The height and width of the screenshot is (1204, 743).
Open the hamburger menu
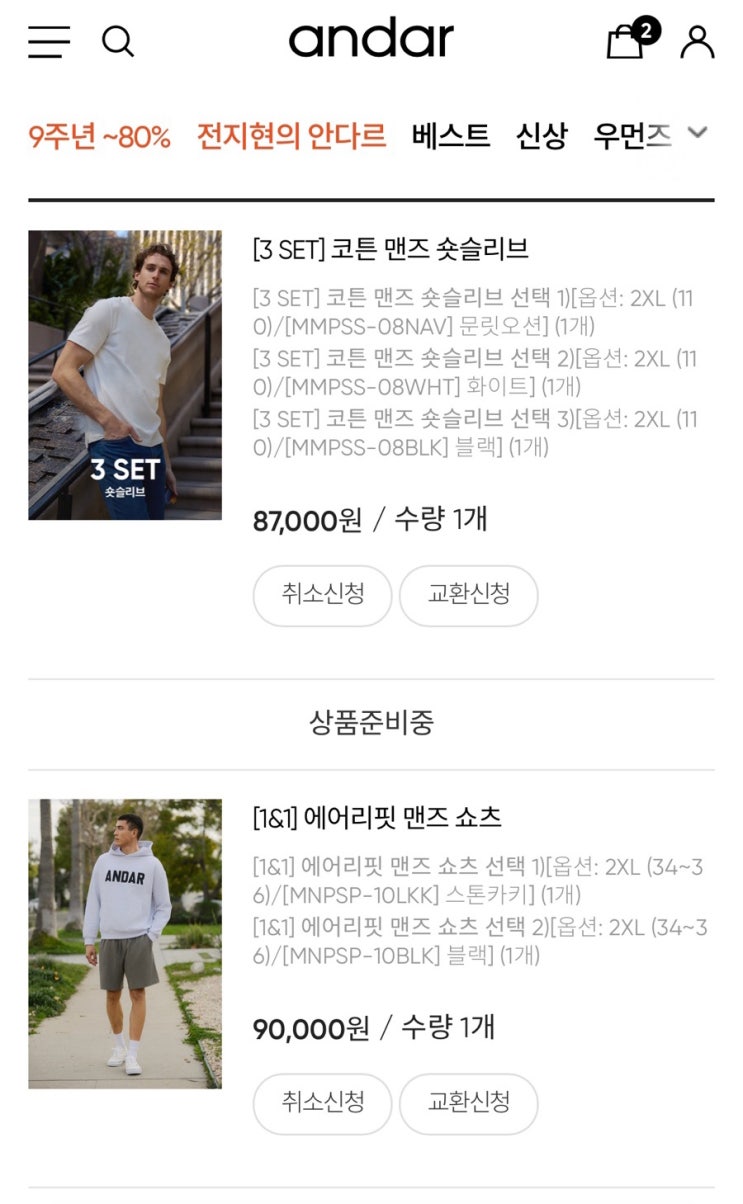click(x=49, y=42)
